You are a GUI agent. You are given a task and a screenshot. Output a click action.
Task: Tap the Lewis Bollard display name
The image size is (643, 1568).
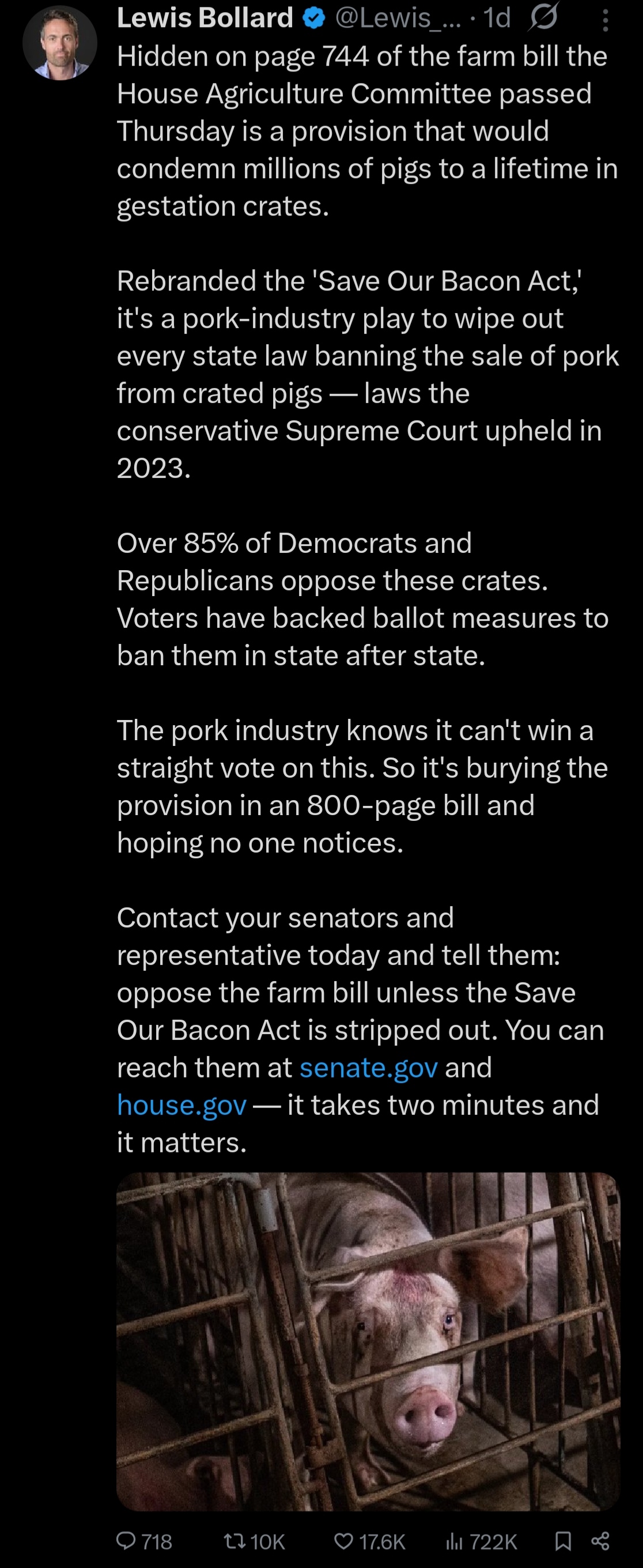tap(205, 18)
